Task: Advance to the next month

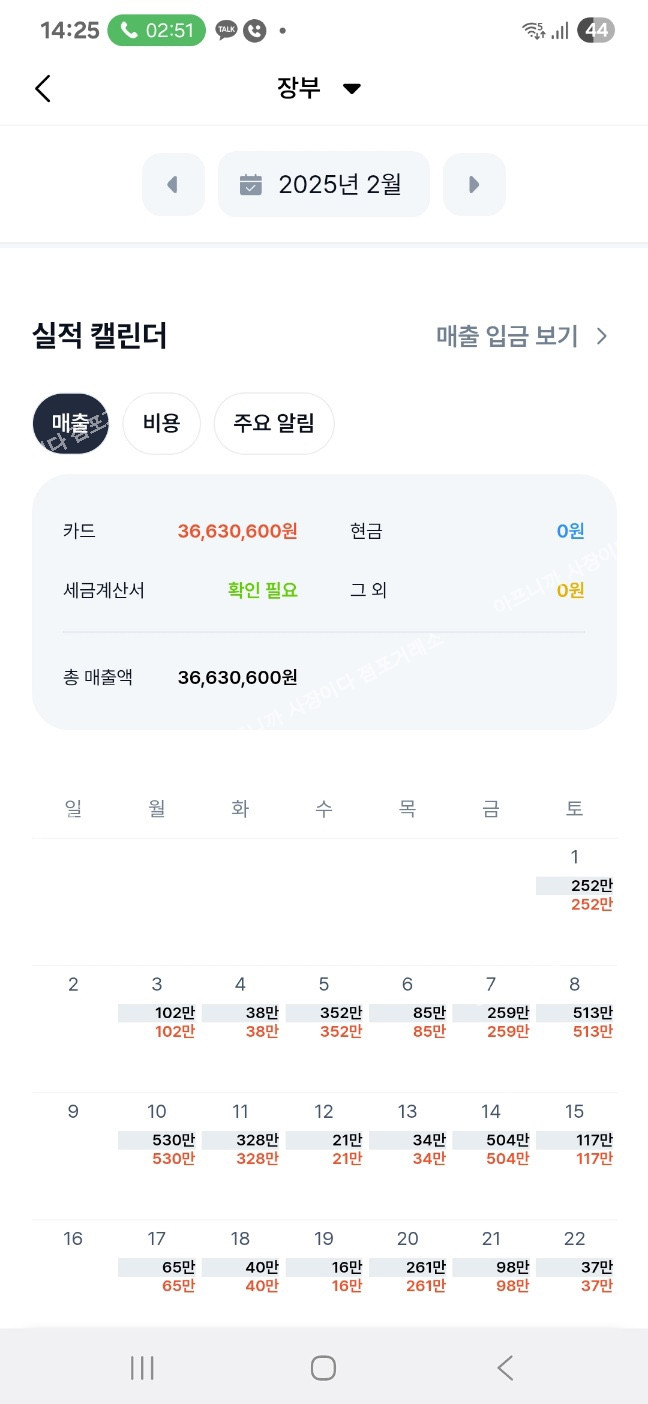Action: pos(474,184)
